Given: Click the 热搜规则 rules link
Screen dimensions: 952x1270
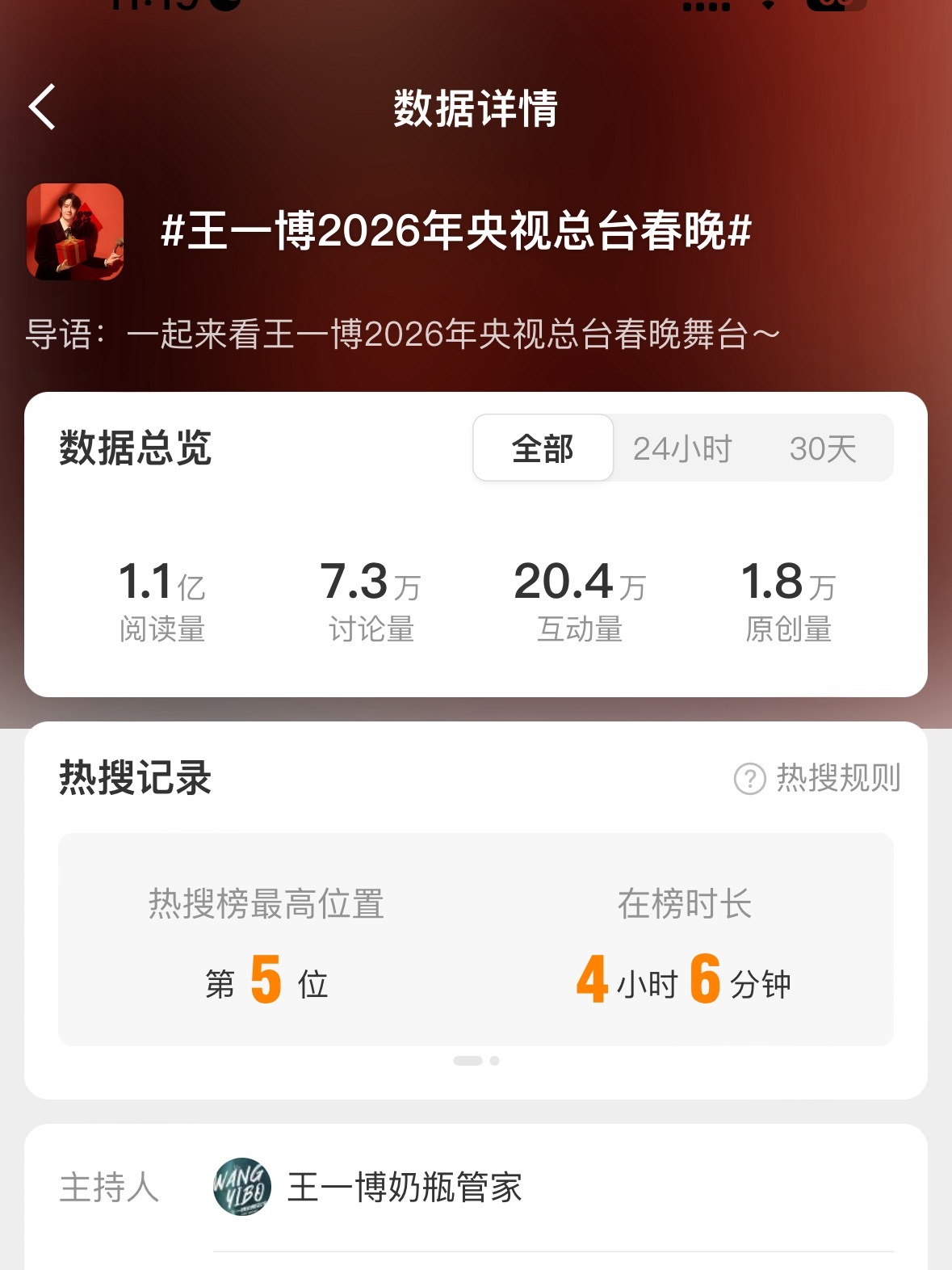Looking at the screenshot, I should 840,780.
